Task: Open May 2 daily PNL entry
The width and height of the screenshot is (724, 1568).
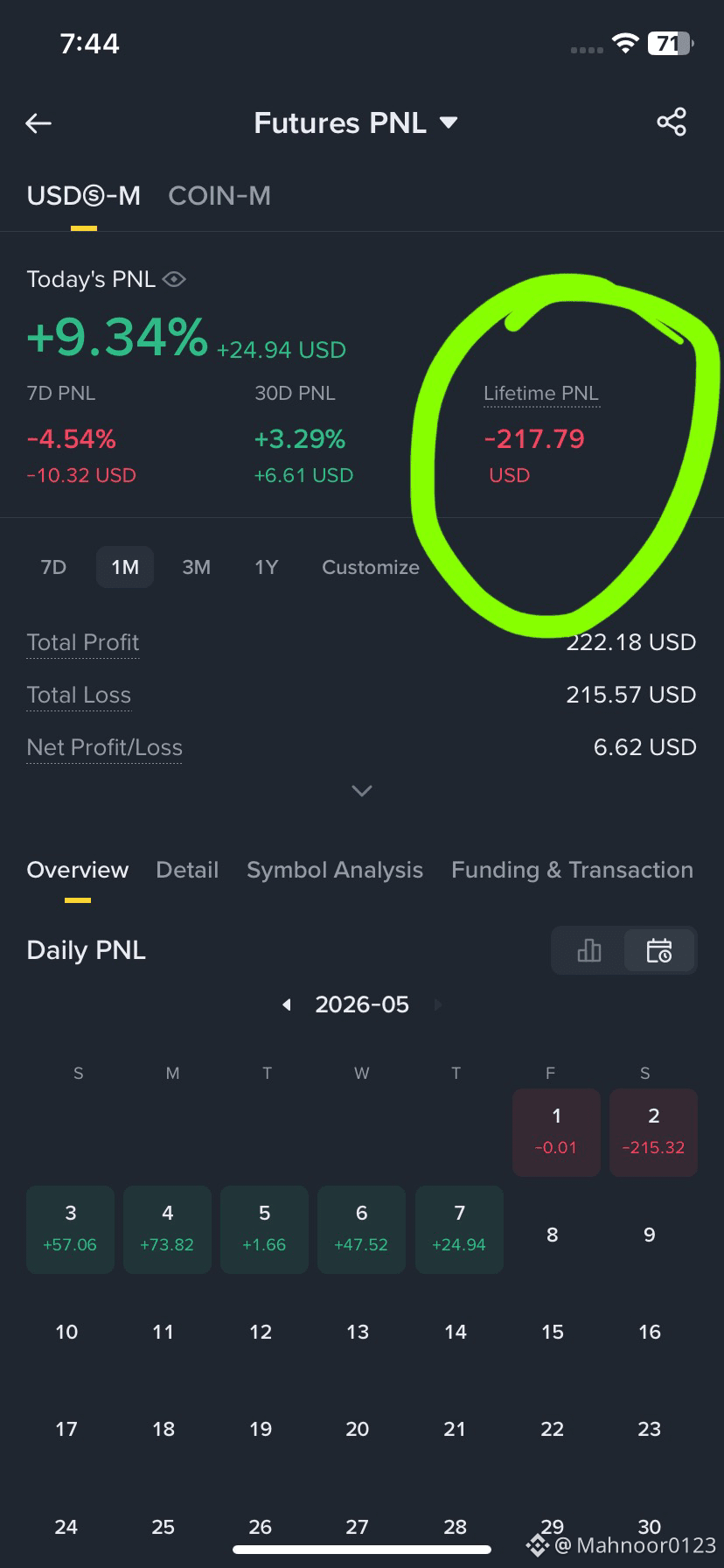Action: click(x=653, y=1131)
